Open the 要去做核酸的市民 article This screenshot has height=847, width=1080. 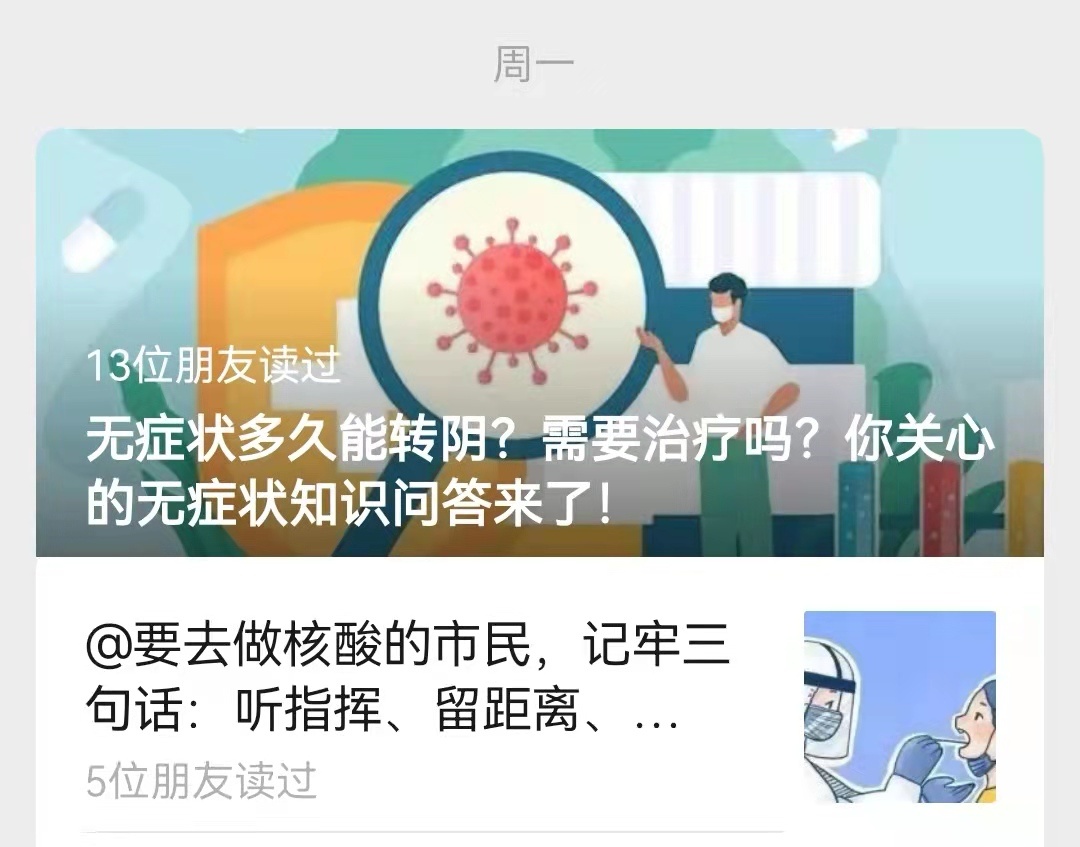pyautogui.click(x=408, y=680)
